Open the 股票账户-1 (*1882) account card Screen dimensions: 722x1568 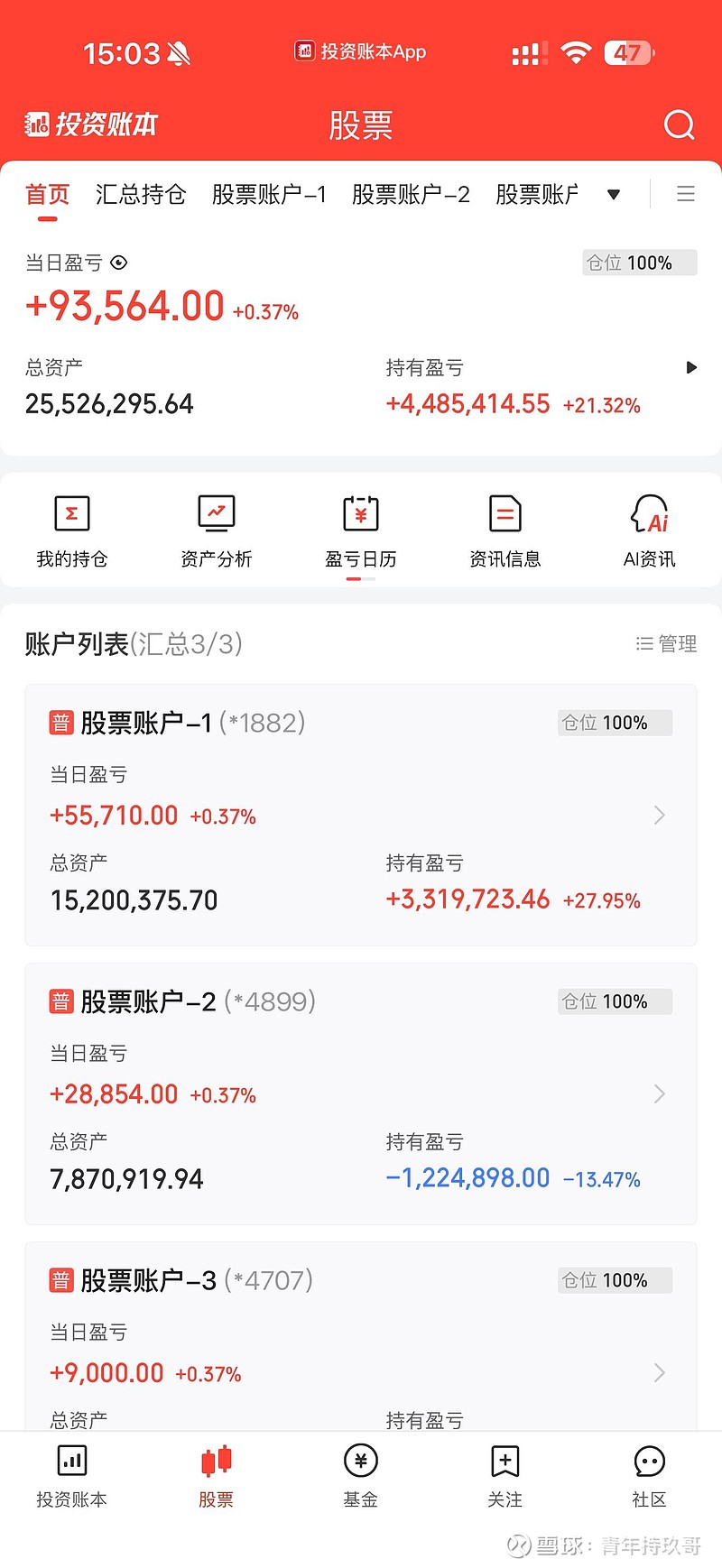pyautogui.click(x=361, y=815)
